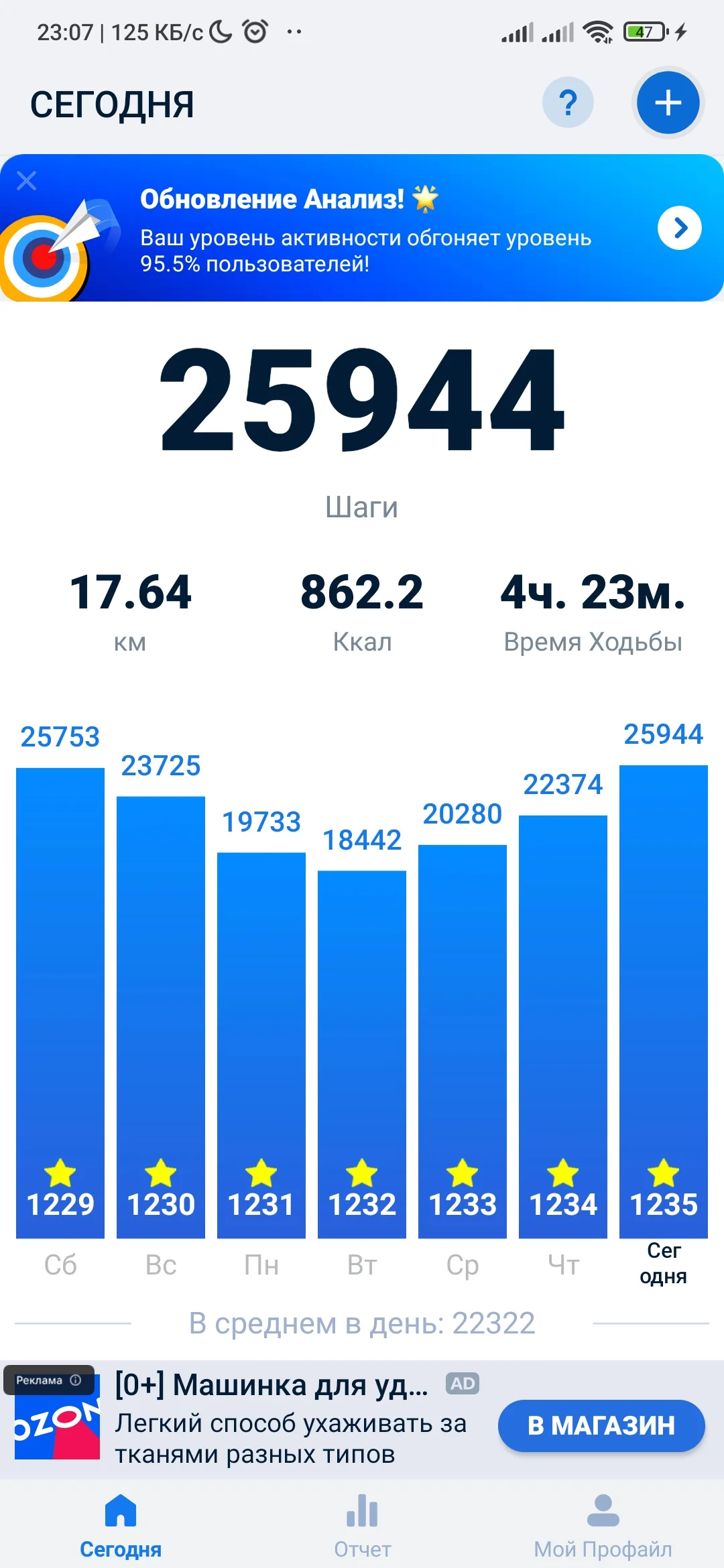Select the Сб bar with 25753 steps
The width and height of the screenshot is (724, 1568).
60,1002
